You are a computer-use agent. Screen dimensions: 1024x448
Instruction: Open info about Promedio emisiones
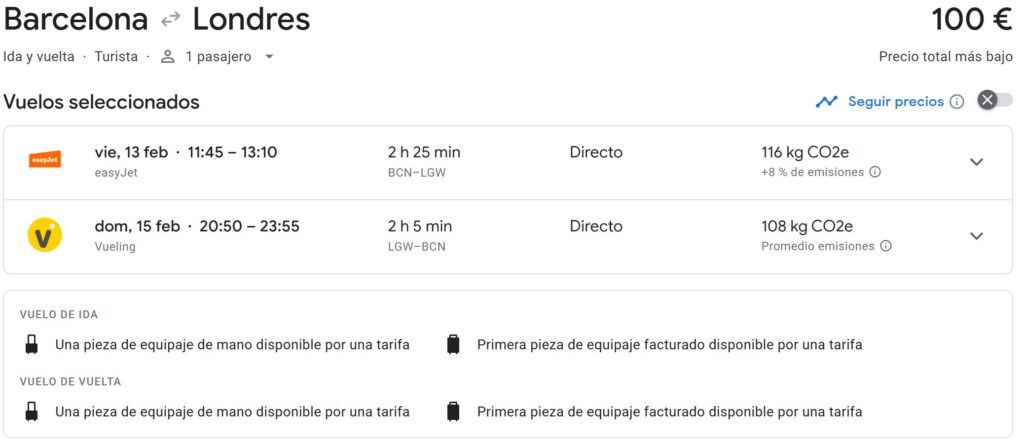pyautogui.click(x=885, y=246)
